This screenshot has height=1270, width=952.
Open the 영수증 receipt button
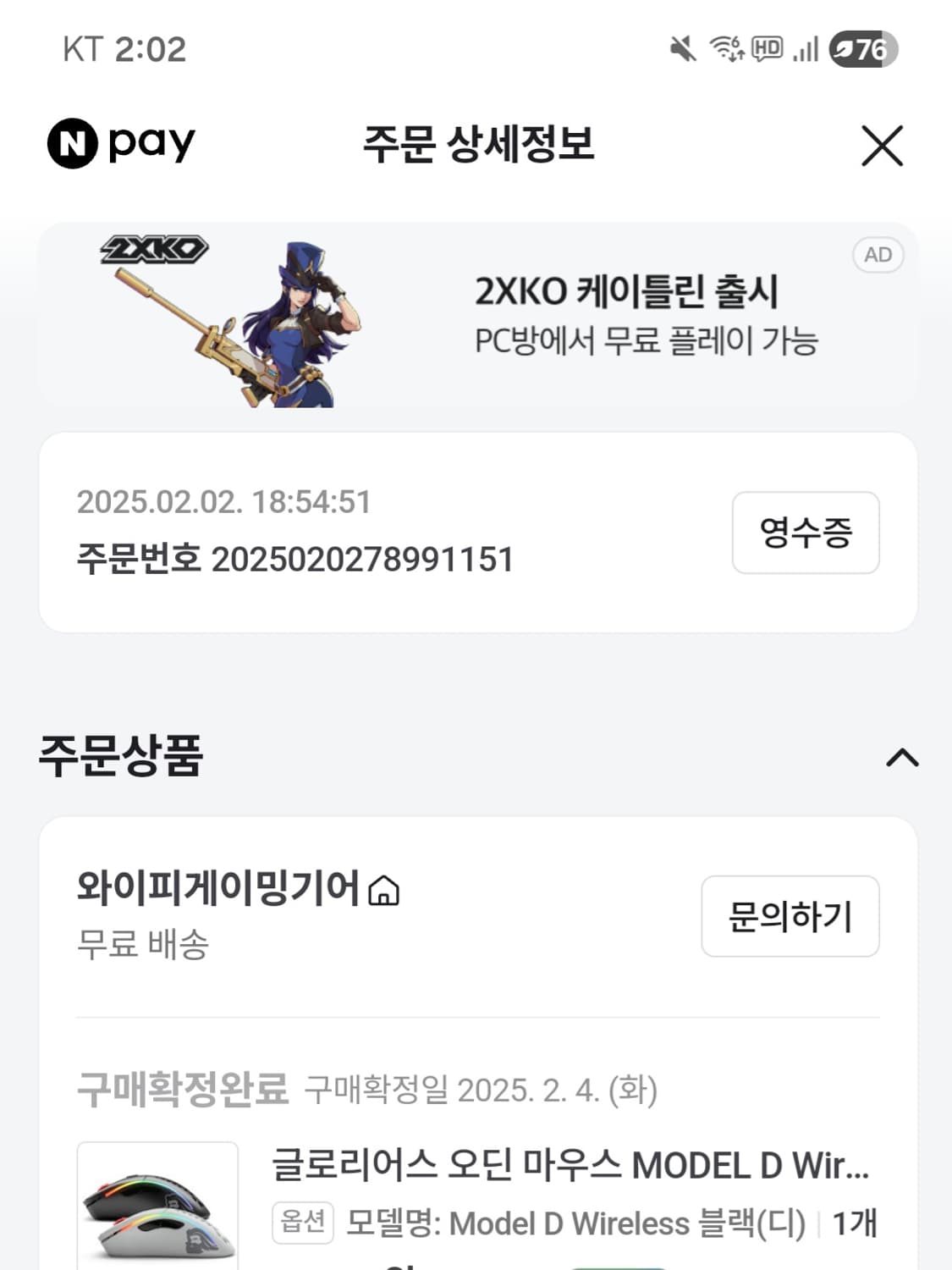pyautogui.click(x=805, y=532)
